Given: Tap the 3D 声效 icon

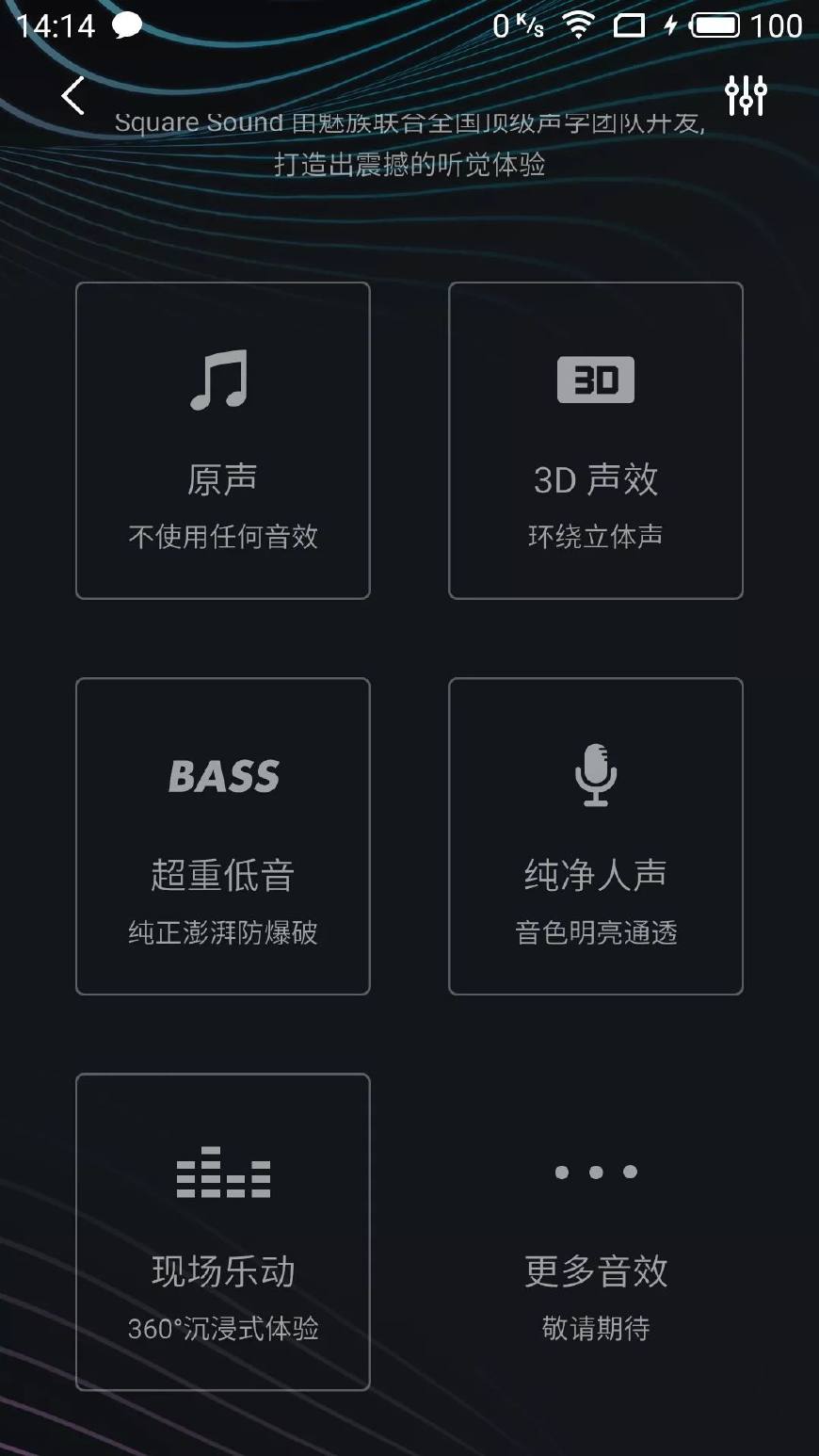Looking at the screenshot, I should [x=596, y=379].
